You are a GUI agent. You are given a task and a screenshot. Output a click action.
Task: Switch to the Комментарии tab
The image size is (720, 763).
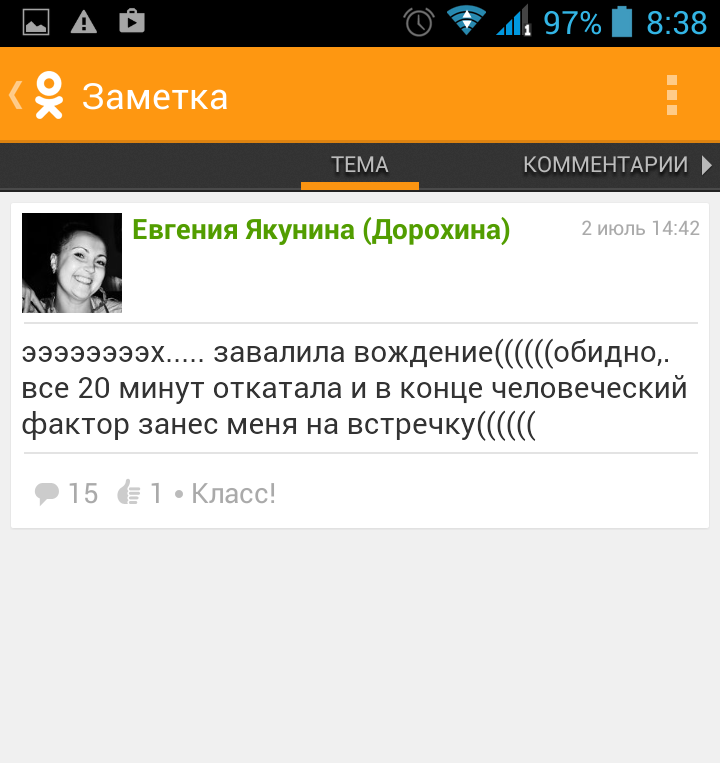click(606, 165)
